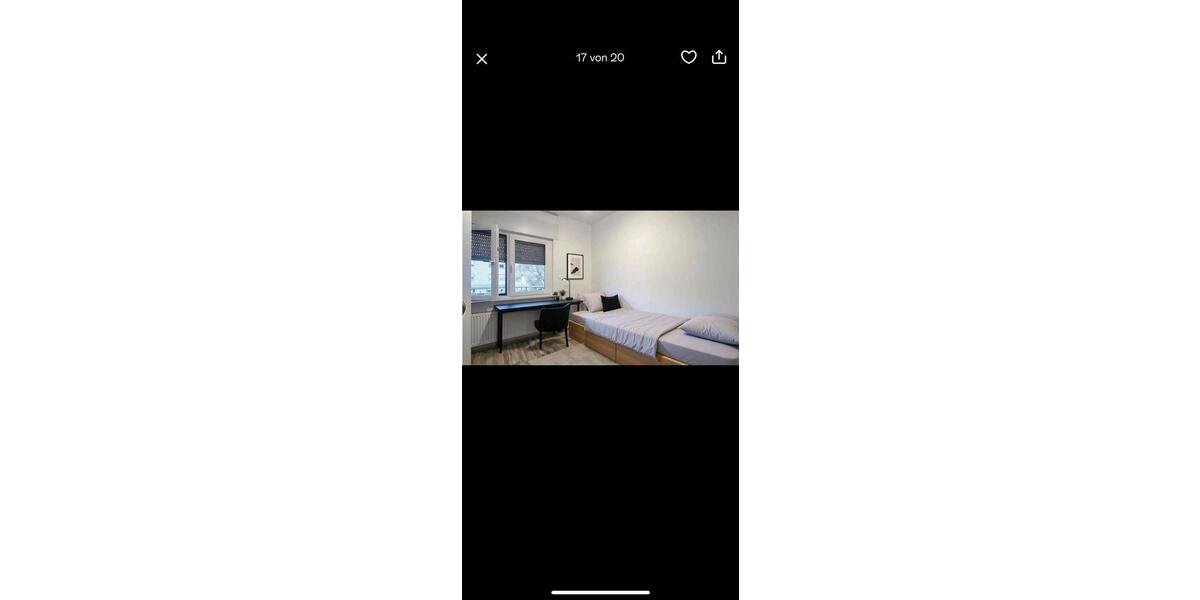
Task: Close the photo gallery viewer
Action: tap(482, 59)
